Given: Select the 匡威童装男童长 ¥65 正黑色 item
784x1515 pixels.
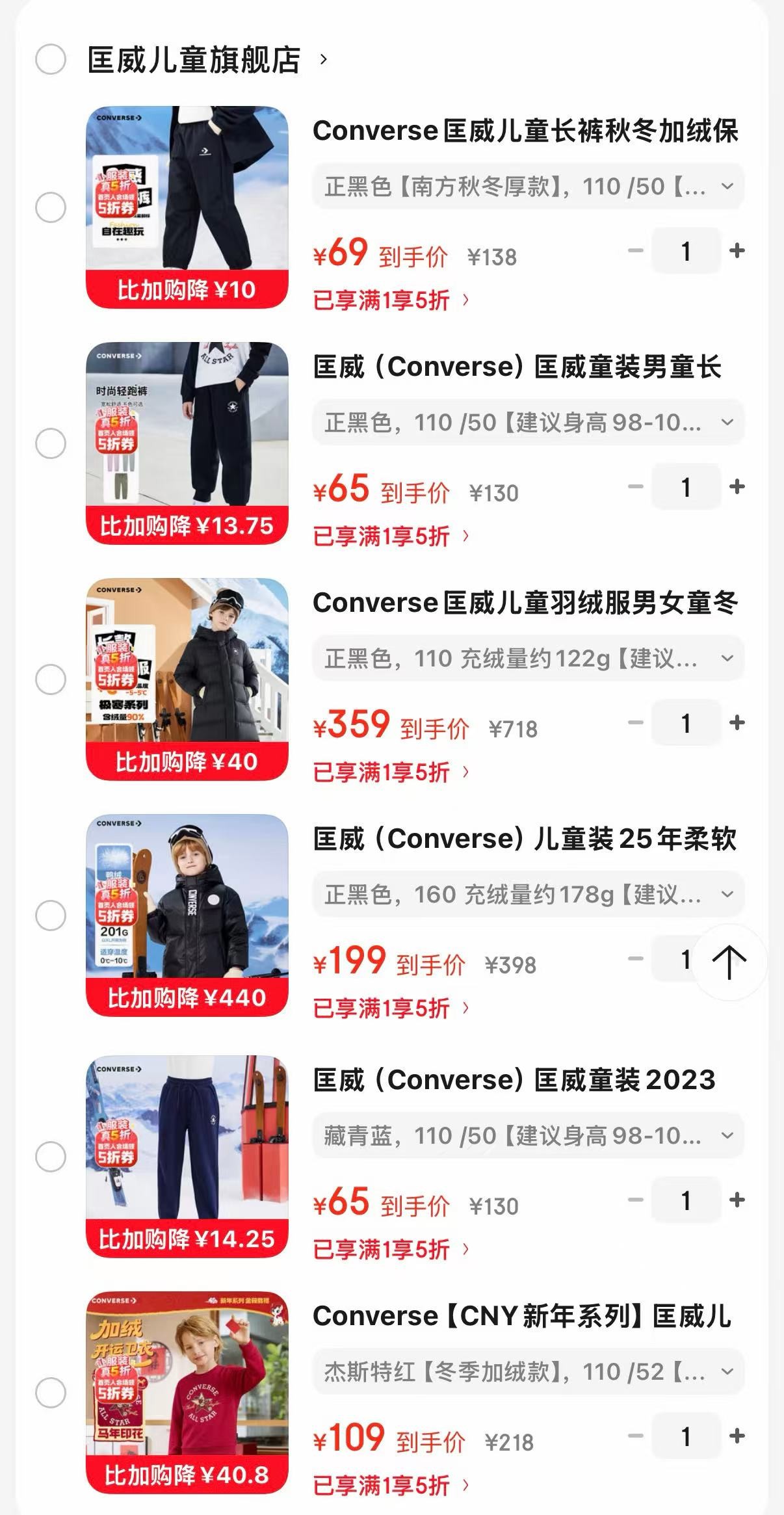Looking at the screenshot, I should coord(51,443).
